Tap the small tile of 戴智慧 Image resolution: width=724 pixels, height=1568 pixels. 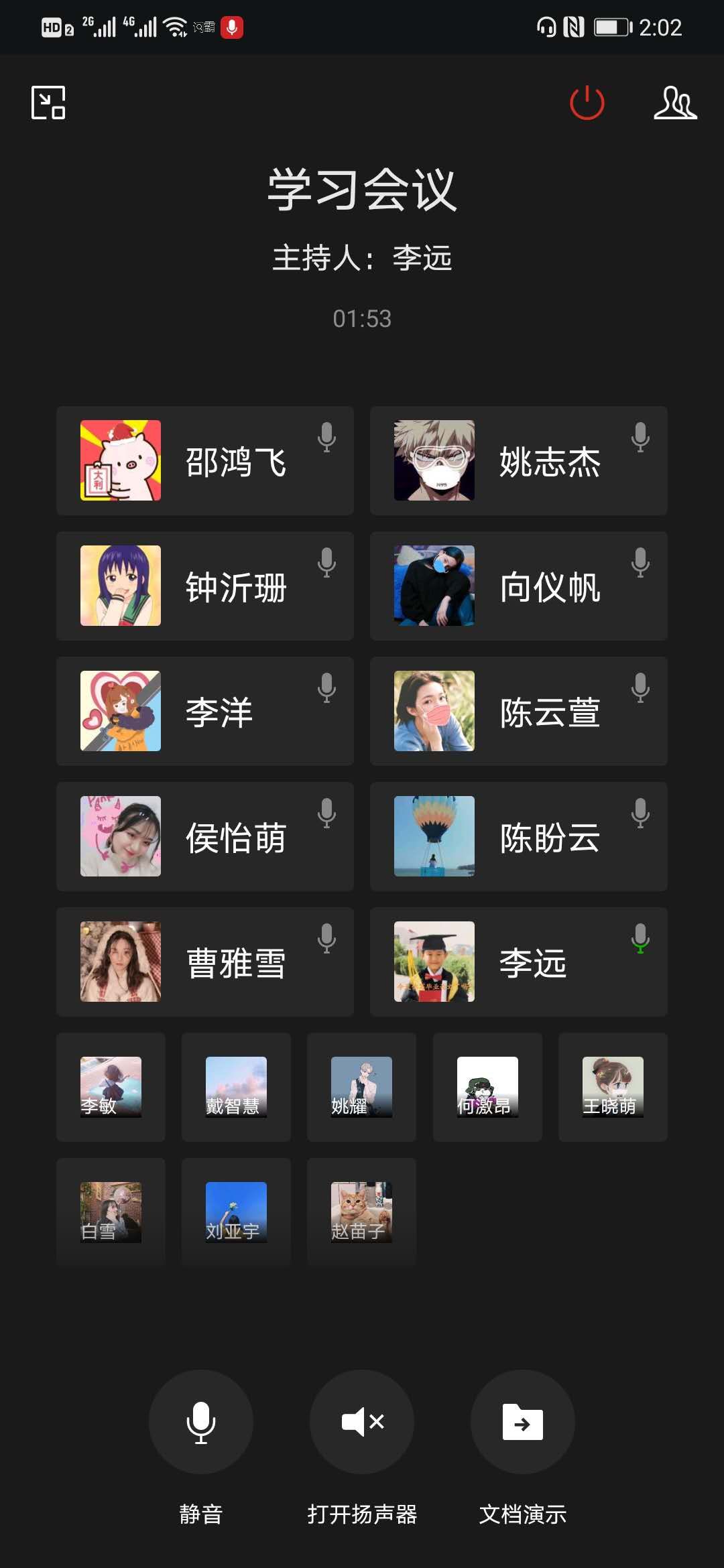point(236,1087)
